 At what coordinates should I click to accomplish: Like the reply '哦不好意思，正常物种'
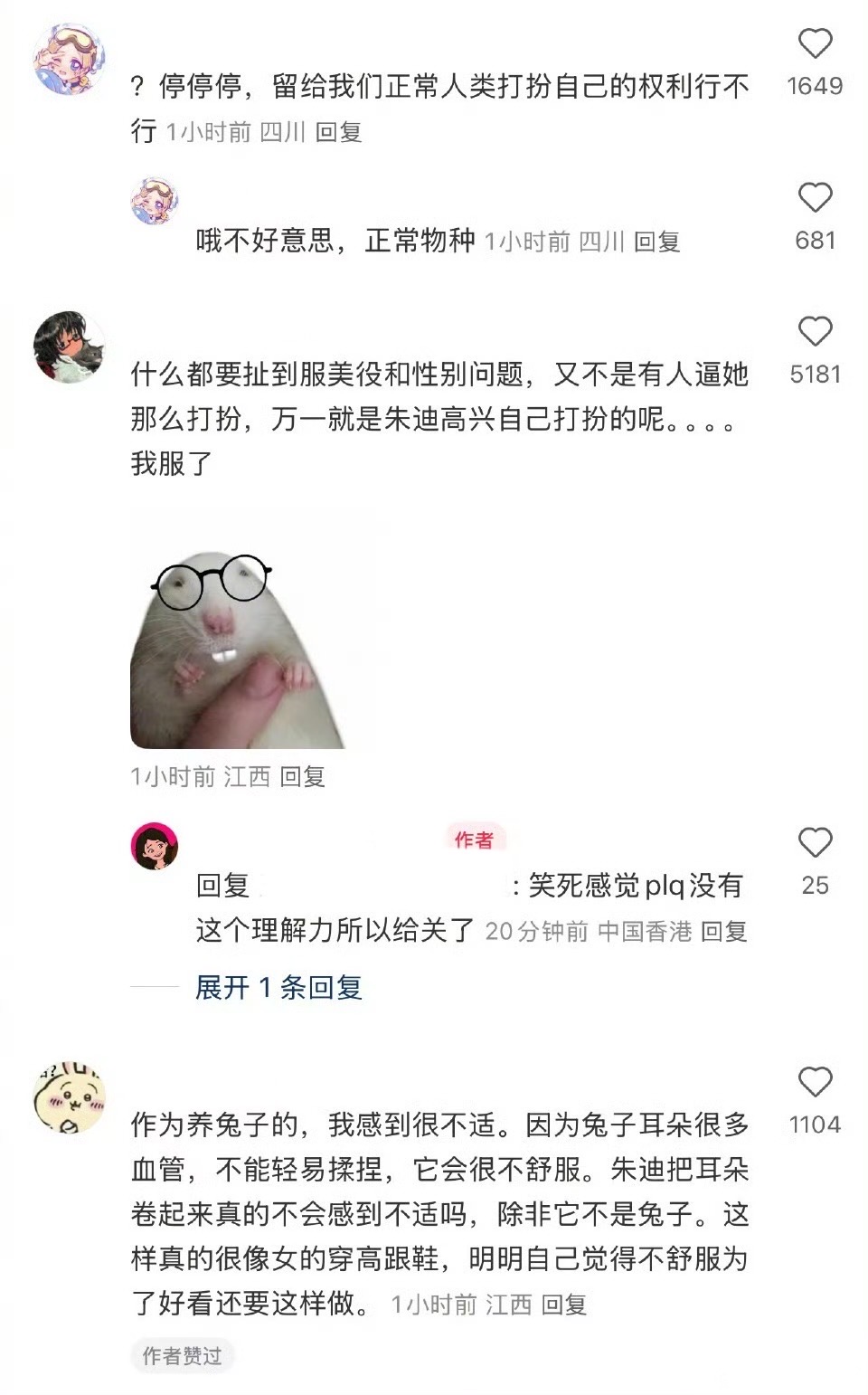(815, 197)
